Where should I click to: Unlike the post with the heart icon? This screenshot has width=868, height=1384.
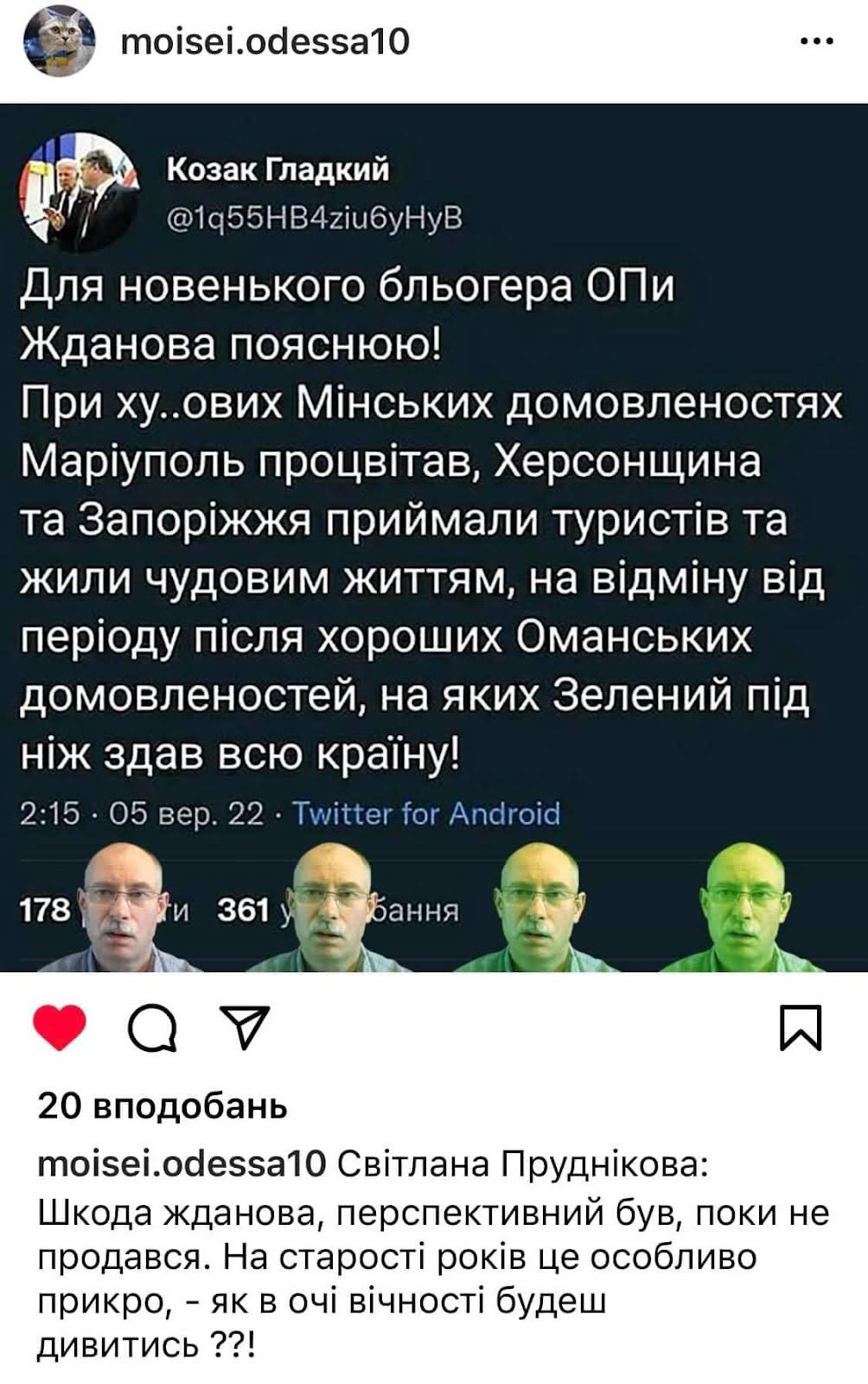[60, 1028]
